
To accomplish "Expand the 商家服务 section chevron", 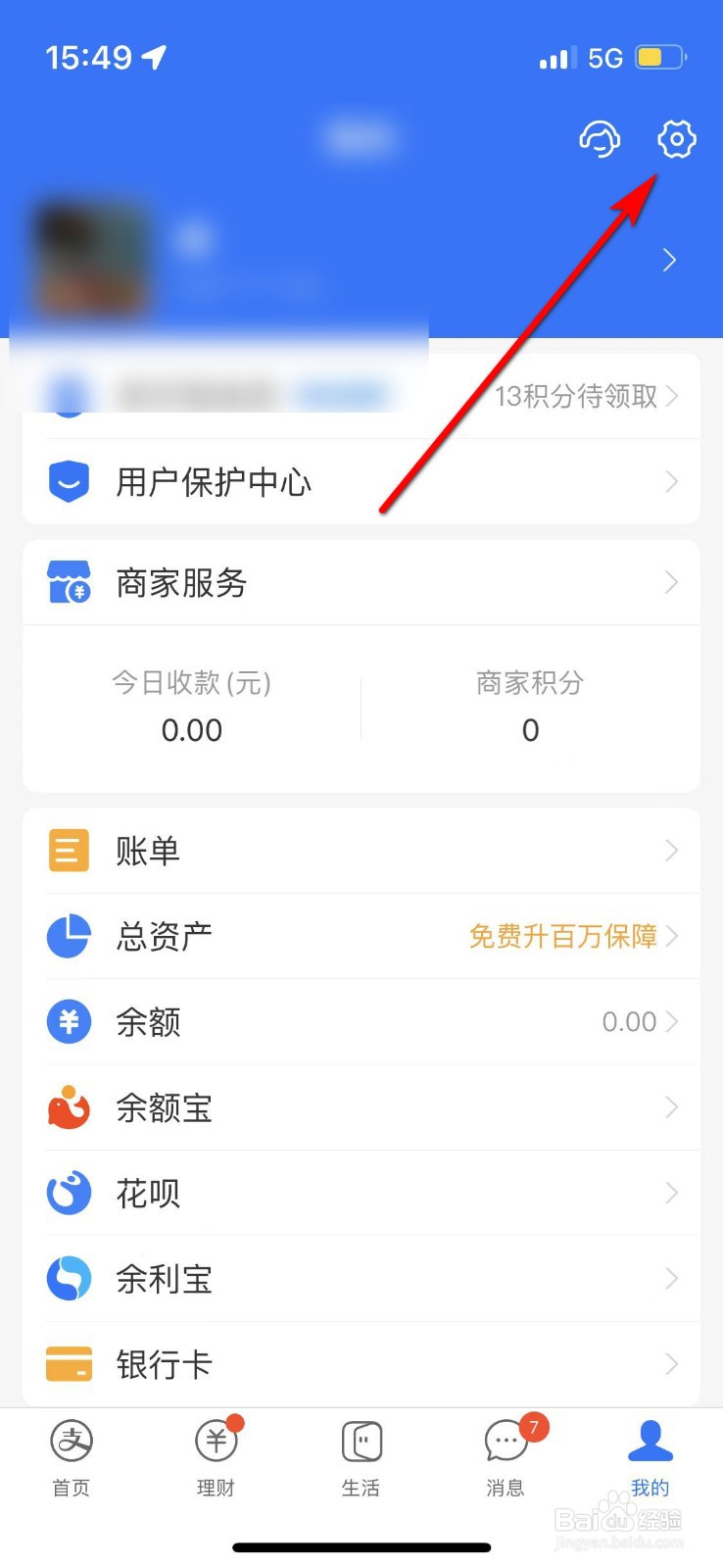I will point(671,582).
